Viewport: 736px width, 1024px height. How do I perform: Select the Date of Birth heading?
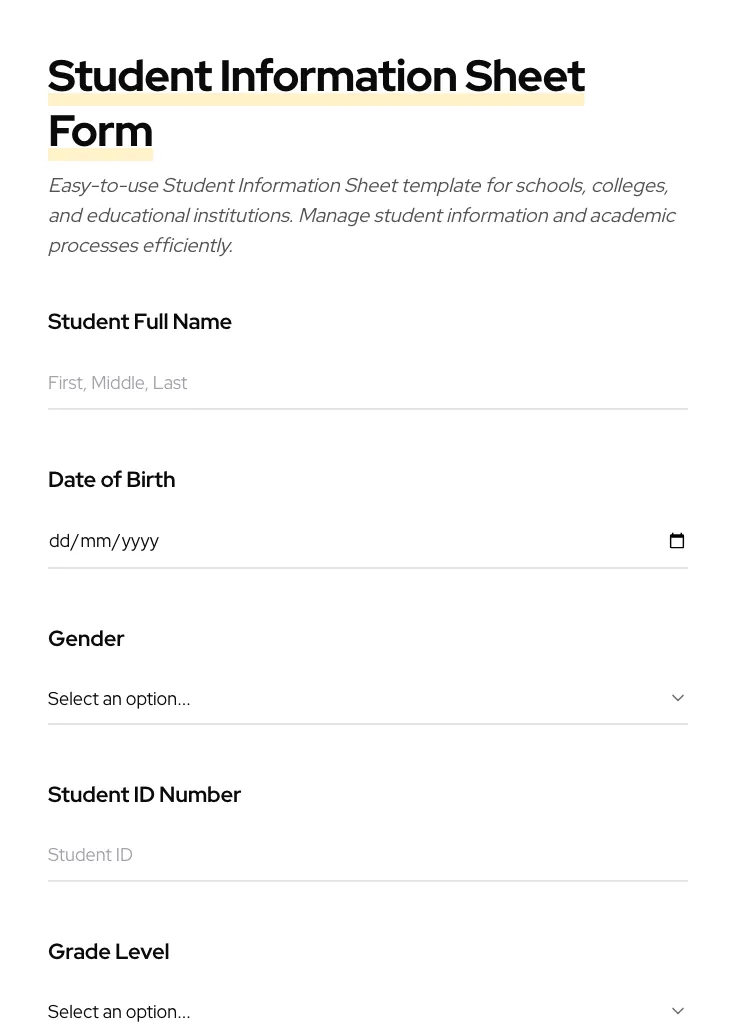(111, 479)
